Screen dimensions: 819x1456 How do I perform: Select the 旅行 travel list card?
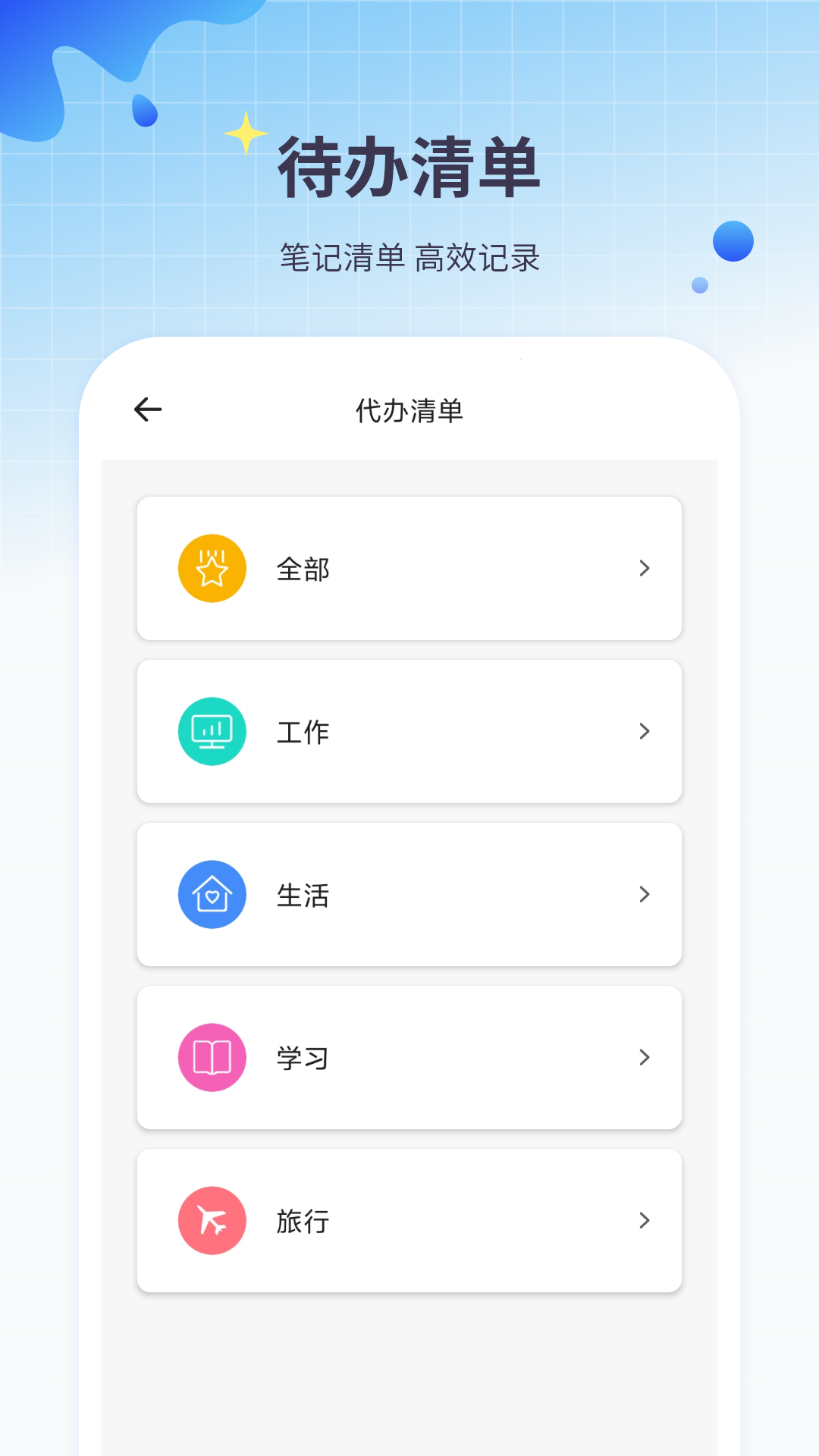coord(409,1220)
